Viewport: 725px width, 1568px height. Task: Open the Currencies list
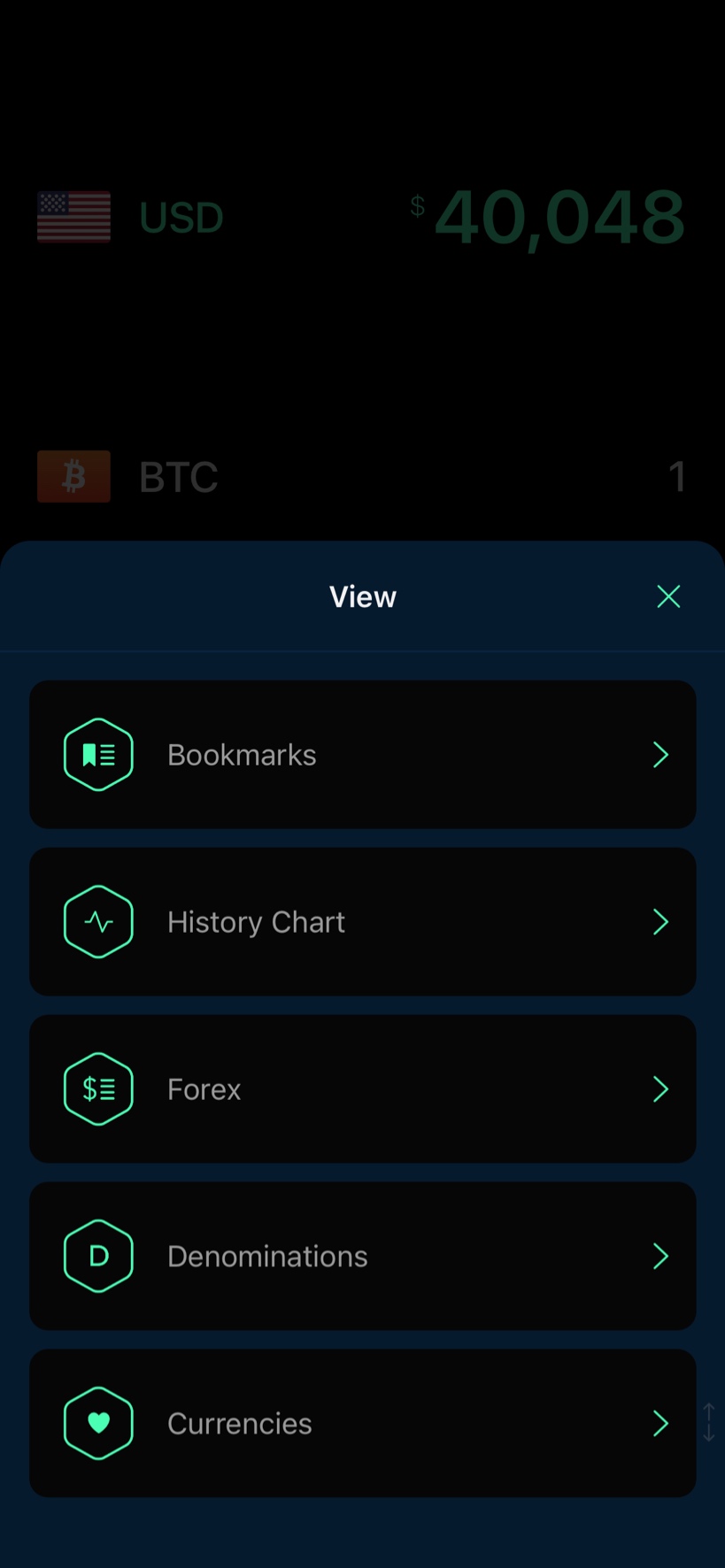coord(363,1424)
